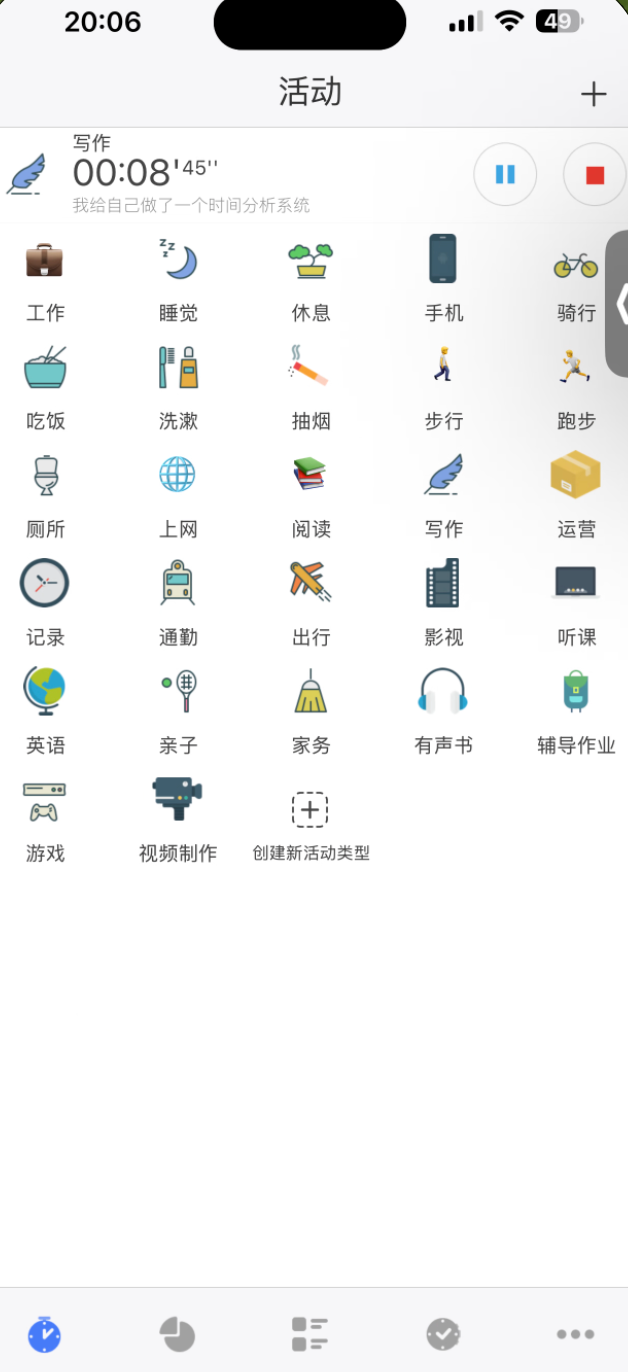Switch to the pie chart statistics tab
Screen dimensions: 628x1372
[x=178, y=1333]
